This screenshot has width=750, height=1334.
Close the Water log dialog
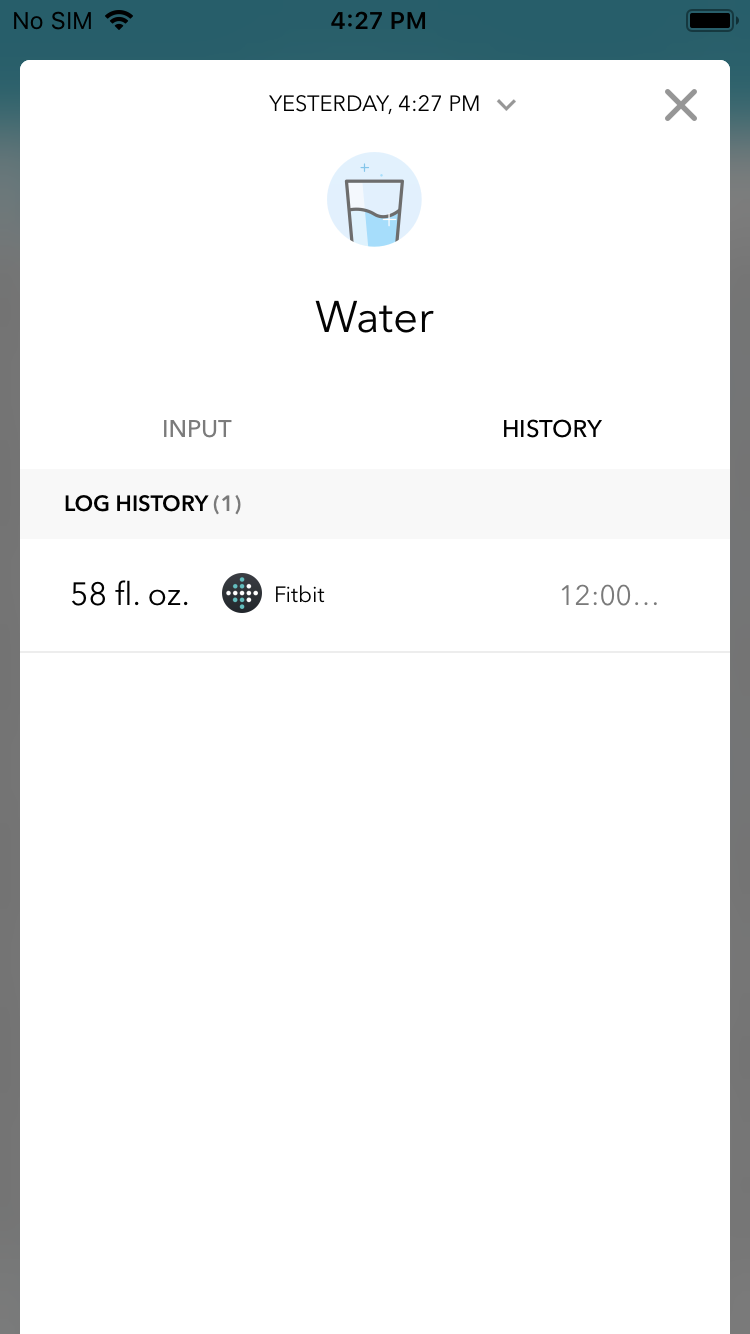coord(681,105)
